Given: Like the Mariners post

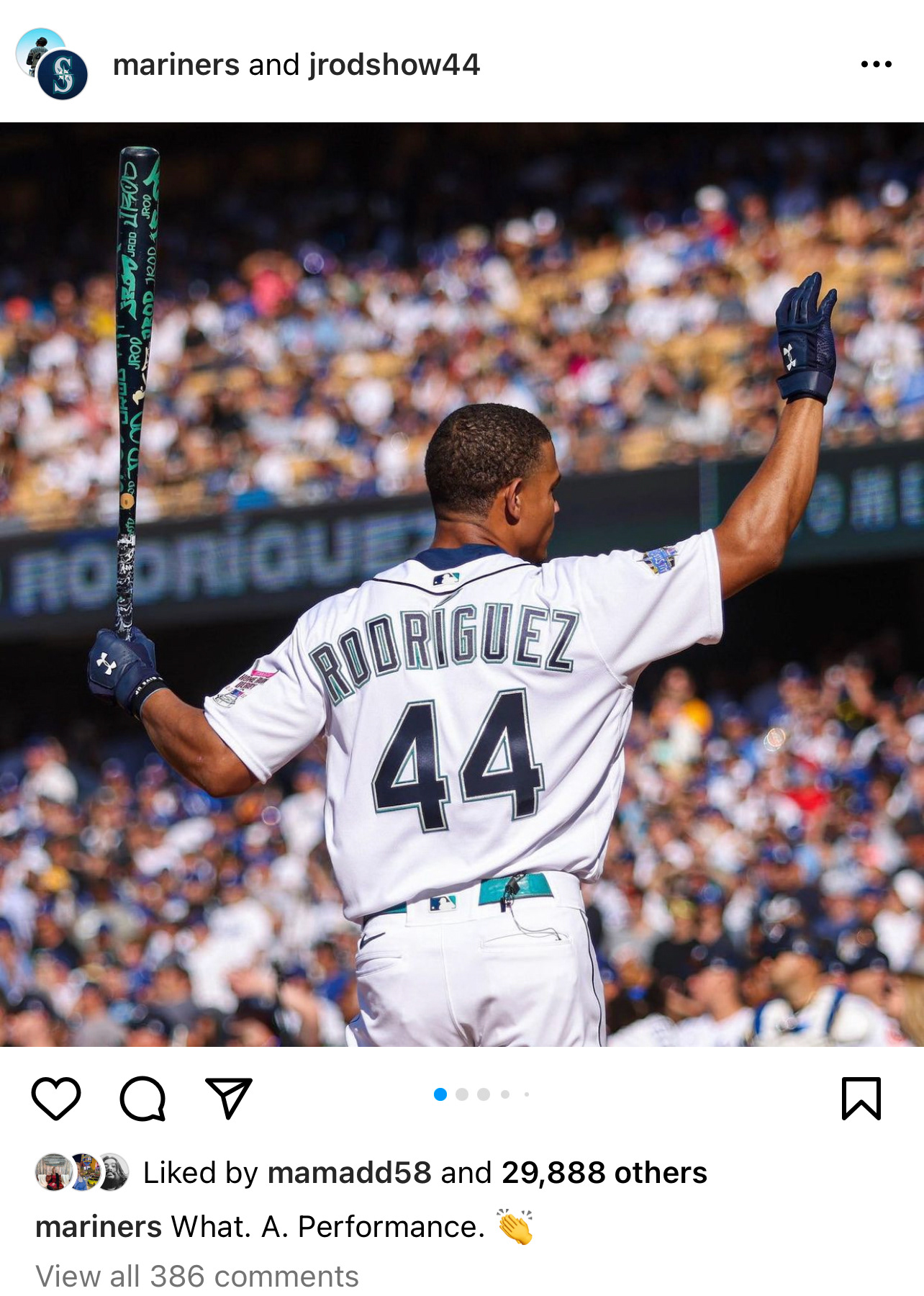Looking at the screenshot, I should 56,1098.
